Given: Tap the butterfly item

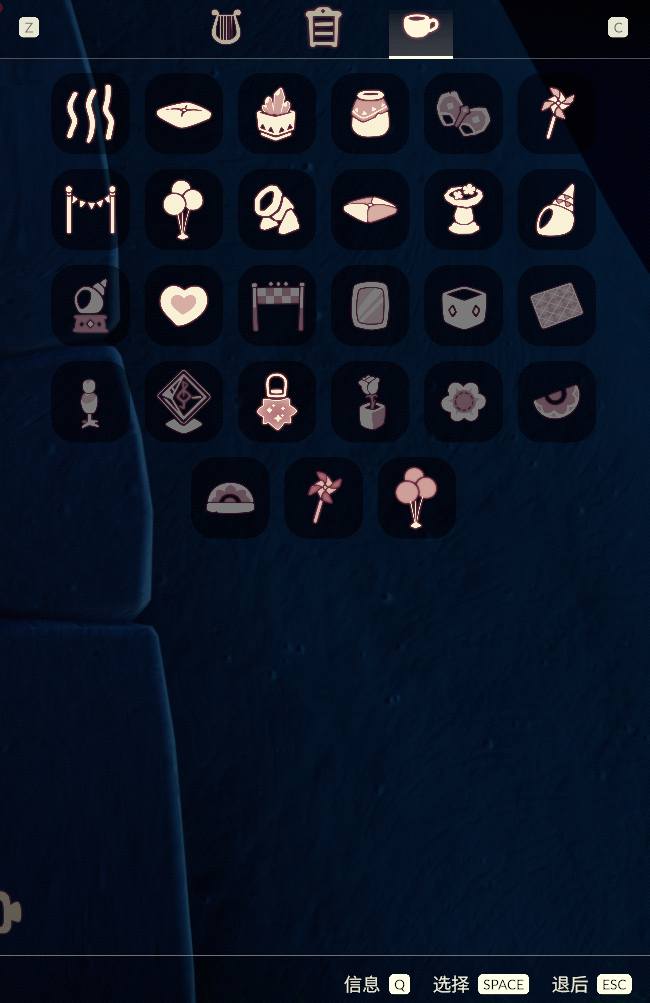Looking at the screenshot, I should click(x=463, y=113).
